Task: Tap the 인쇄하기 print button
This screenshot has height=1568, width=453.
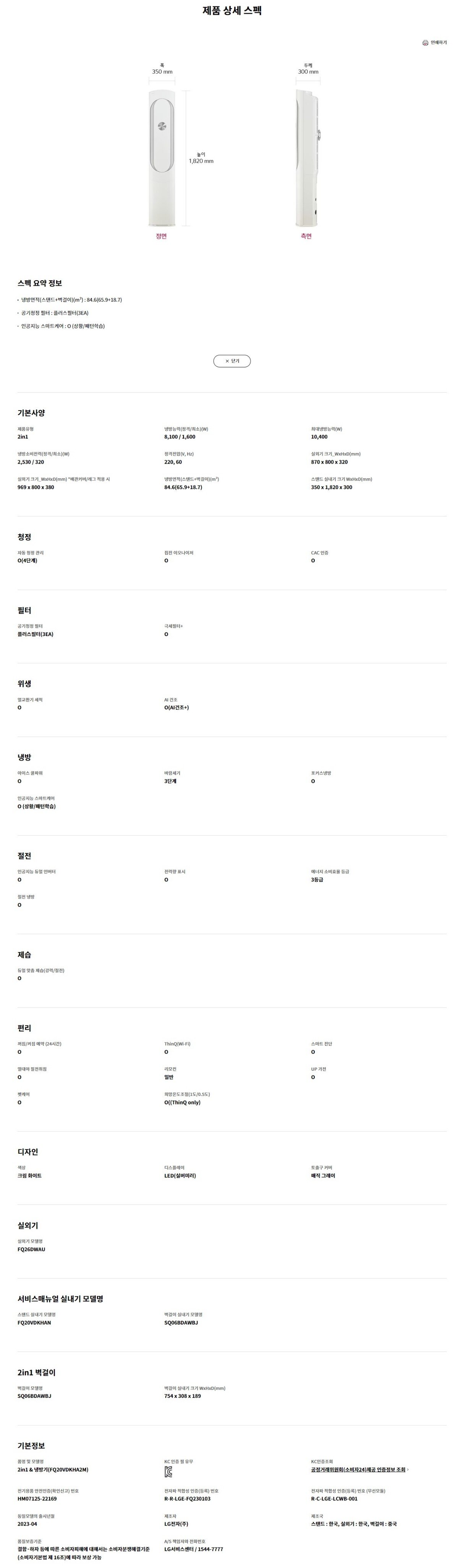Action: [x=434, y=42]
